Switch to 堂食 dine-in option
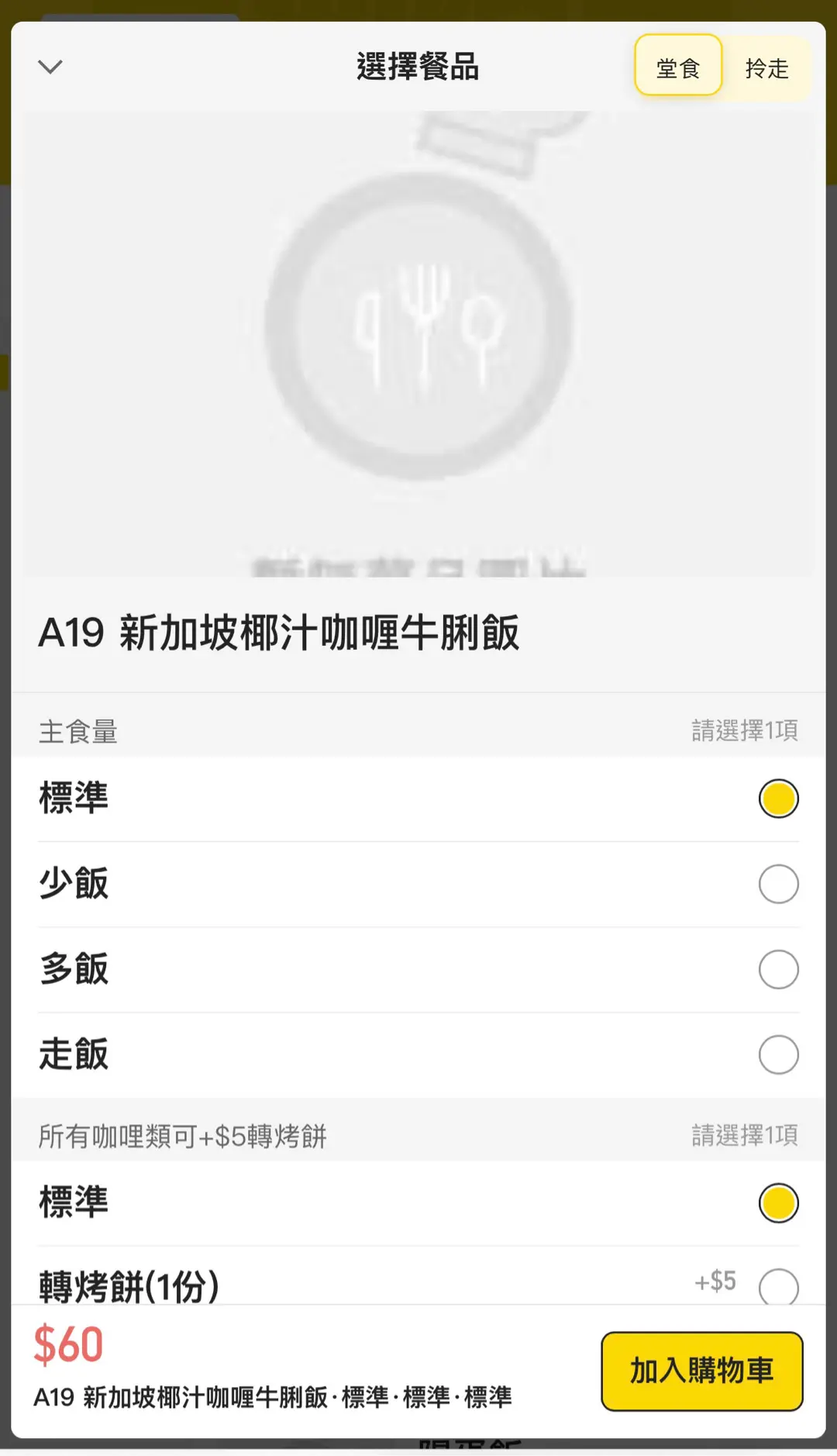This screenshot has width=837, height=1456. [678, 67]
